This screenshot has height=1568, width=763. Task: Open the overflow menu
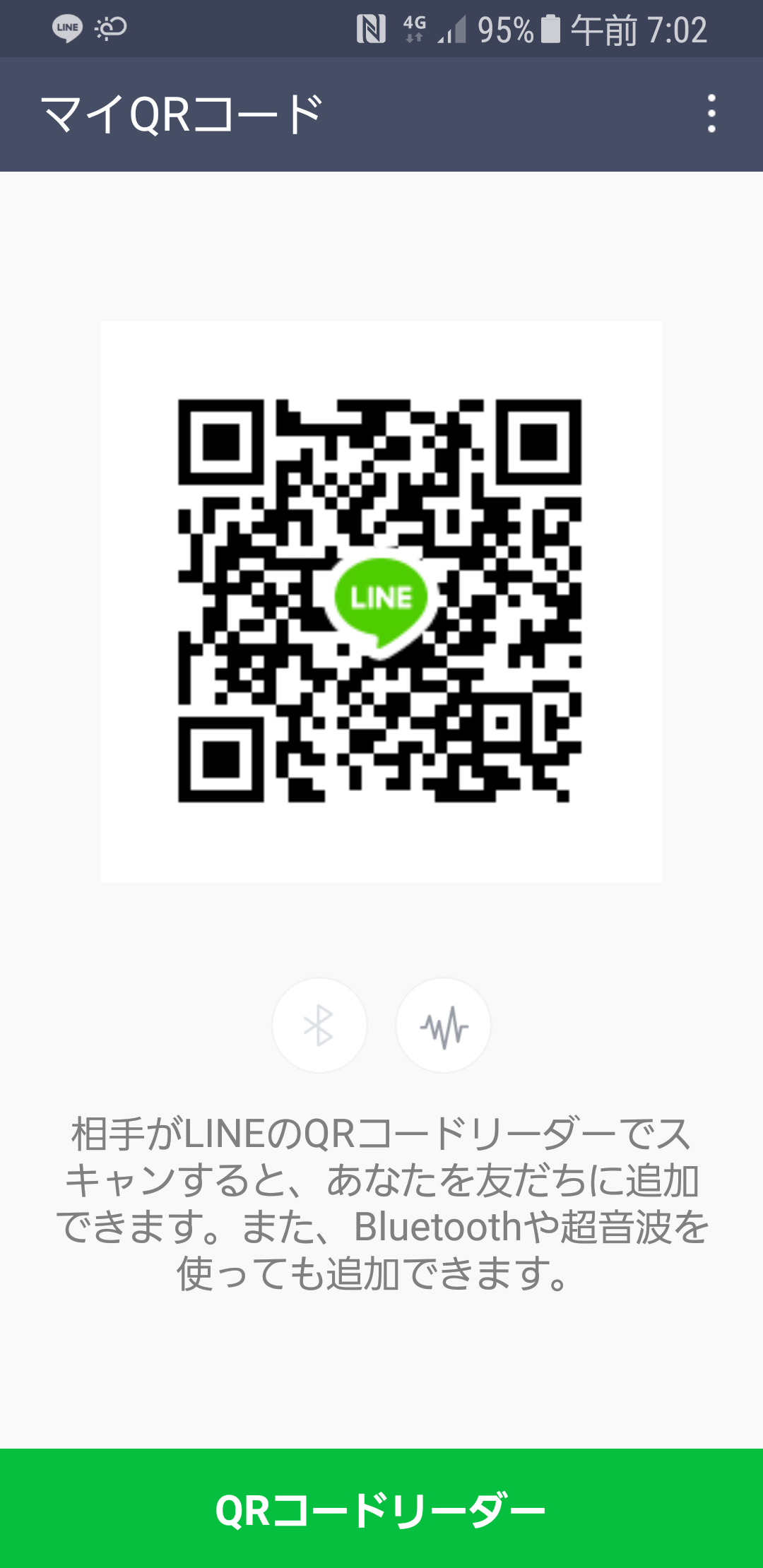tap(711, 114)
